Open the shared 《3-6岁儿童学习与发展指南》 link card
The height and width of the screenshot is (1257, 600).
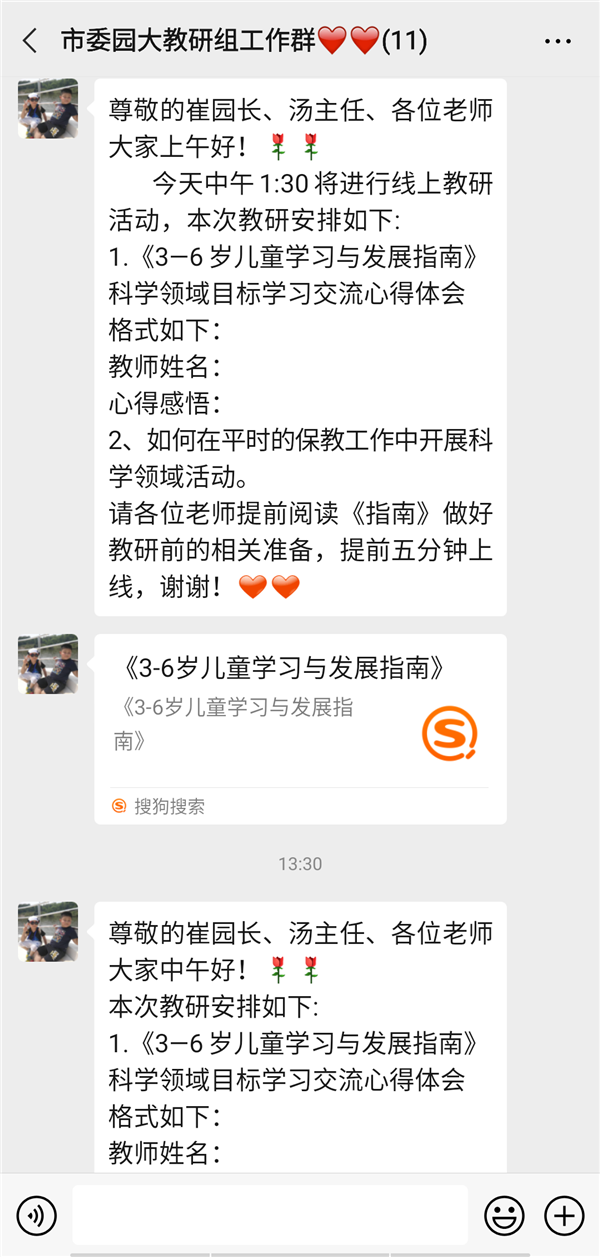[x=300, y=728]
